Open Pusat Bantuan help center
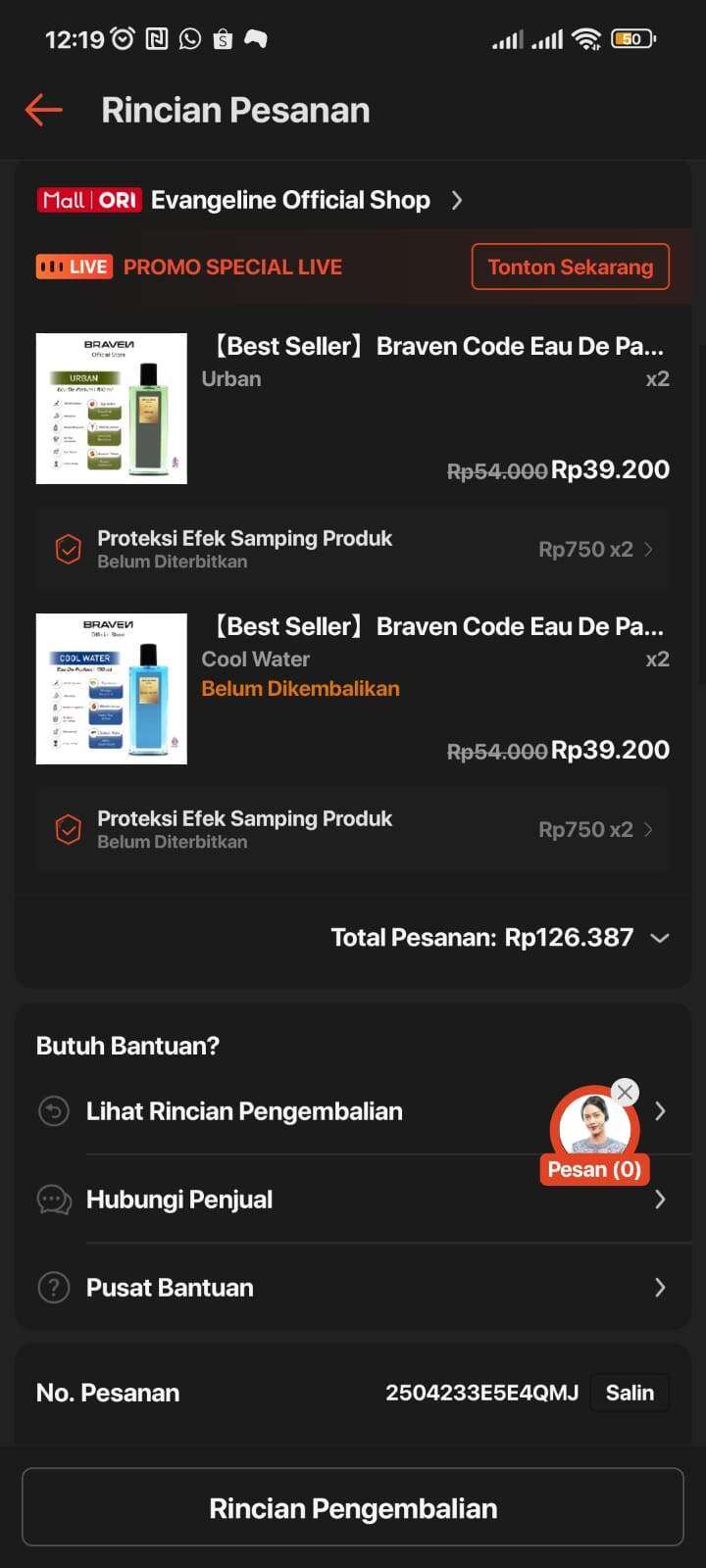The height and width of the screenshot is (1568, 706). point(353,1288)
